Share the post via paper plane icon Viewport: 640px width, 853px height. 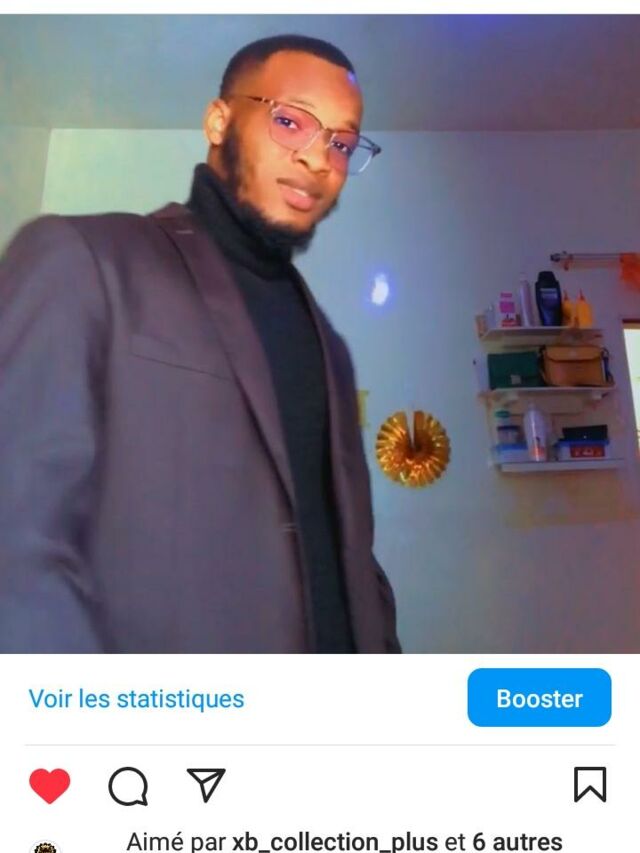(206, 785)
